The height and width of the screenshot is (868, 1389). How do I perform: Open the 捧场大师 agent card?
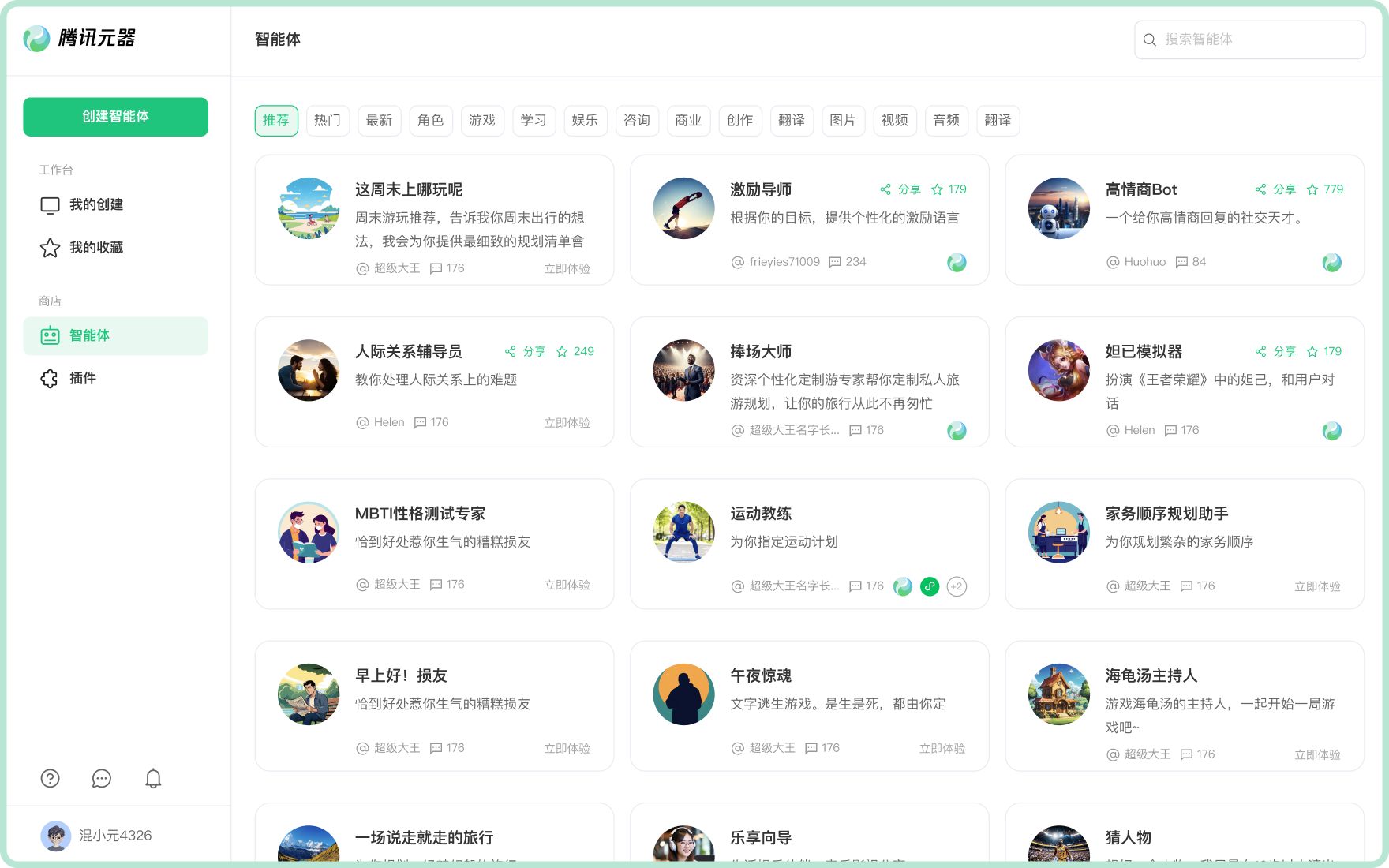(x=809, y=382)
